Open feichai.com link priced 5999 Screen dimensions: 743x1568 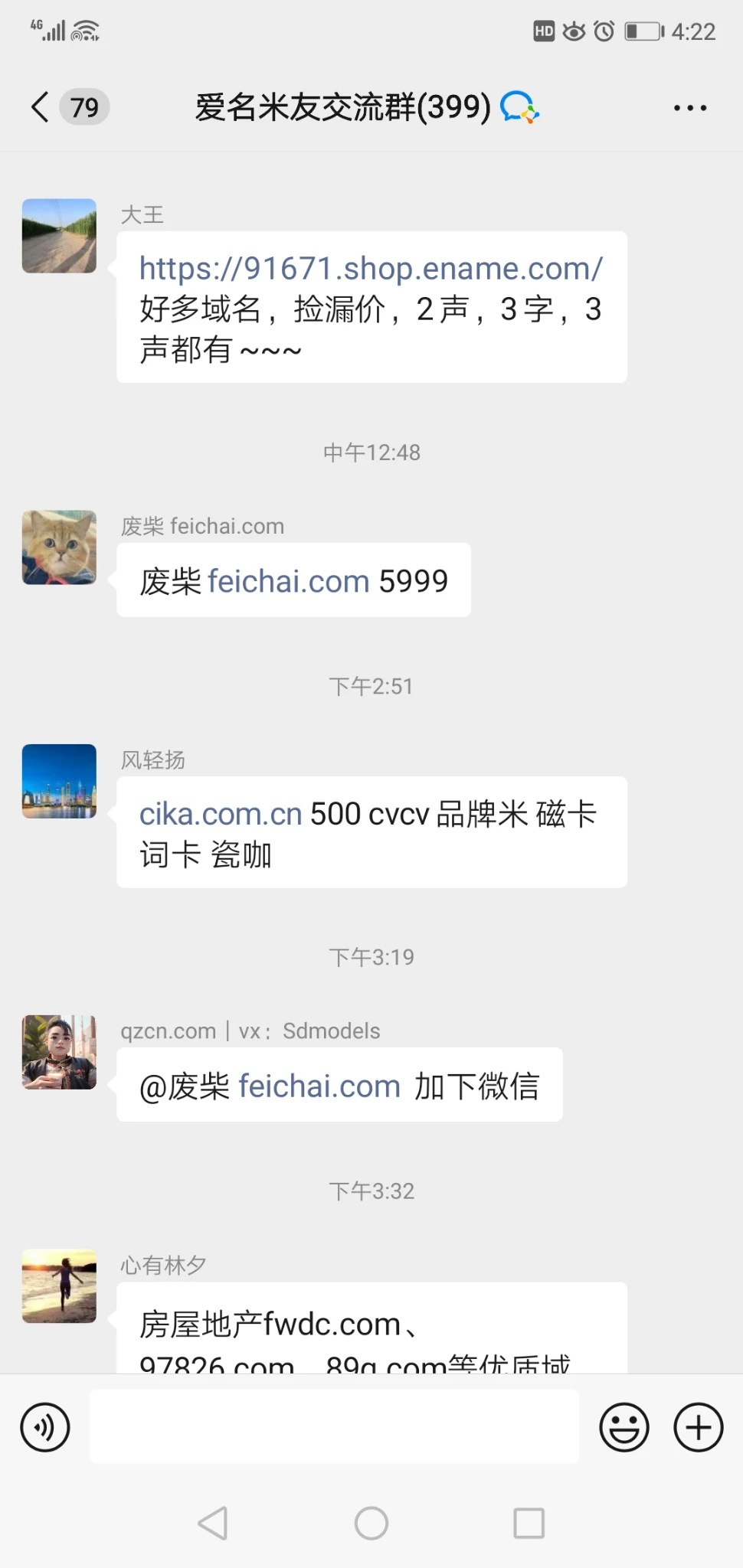coord(288,581)
